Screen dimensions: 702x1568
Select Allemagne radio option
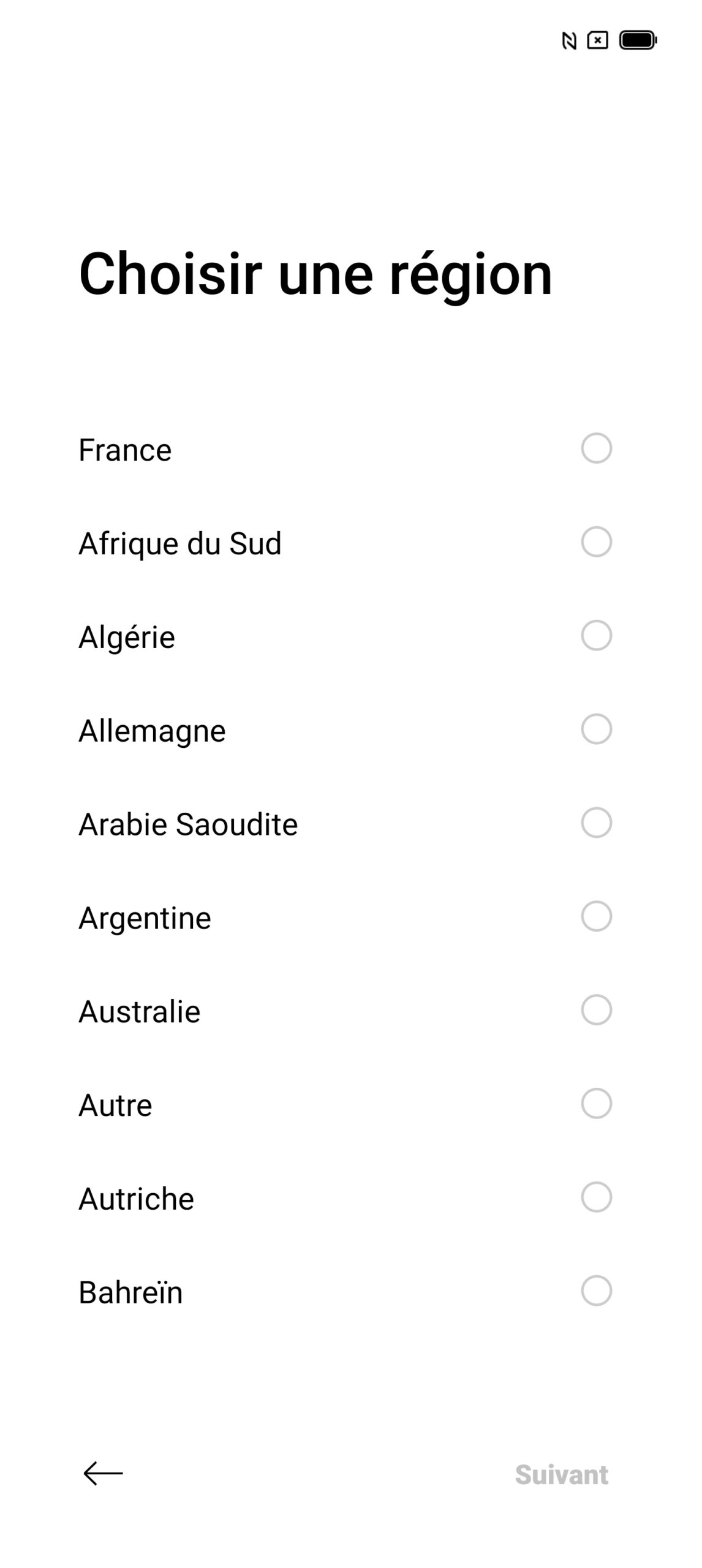pyautogui.click(x=351, y=730)
